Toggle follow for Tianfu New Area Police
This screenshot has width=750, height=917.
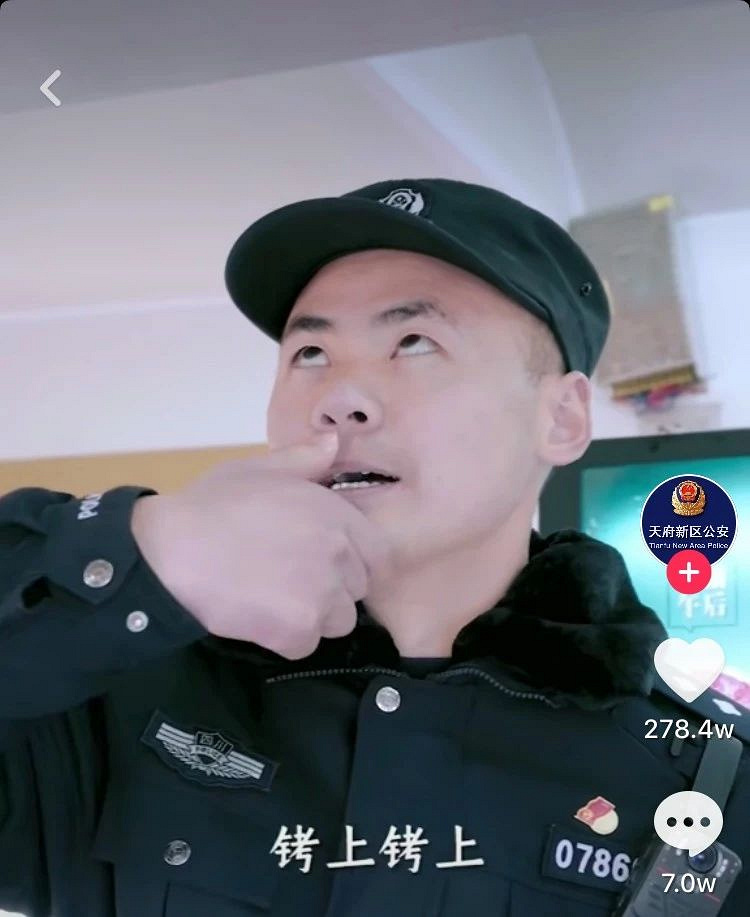[x=689, y=574]
